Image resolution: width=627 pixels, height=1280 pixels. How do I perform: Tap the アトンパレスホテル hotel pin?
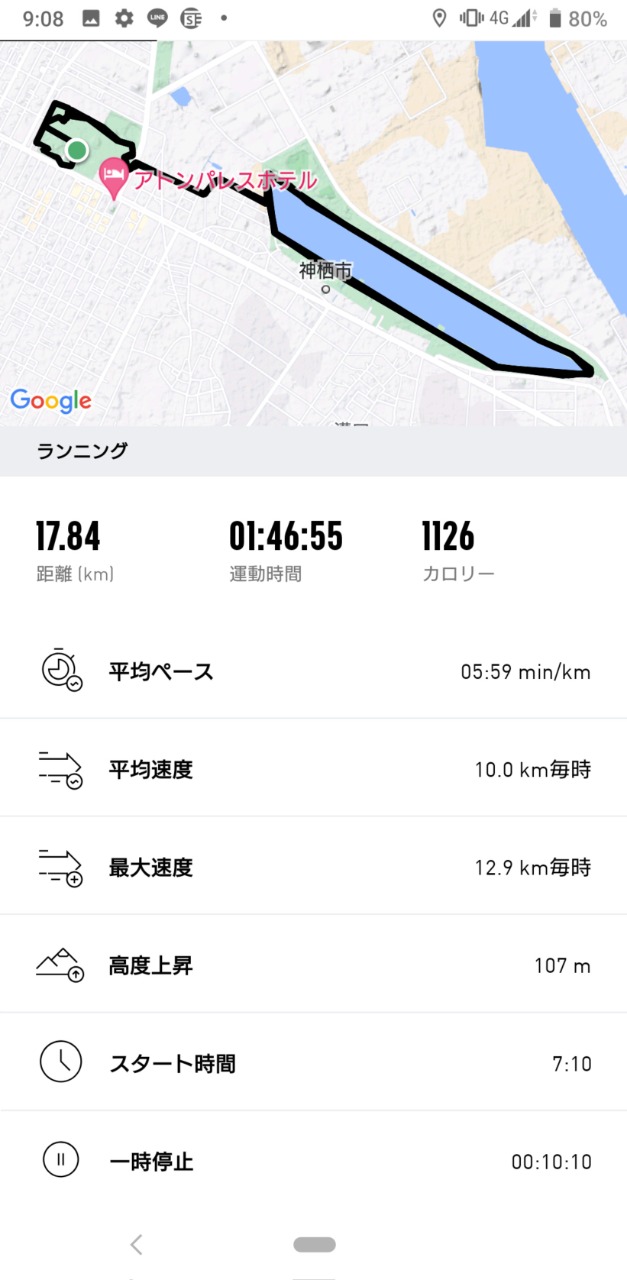114,181
